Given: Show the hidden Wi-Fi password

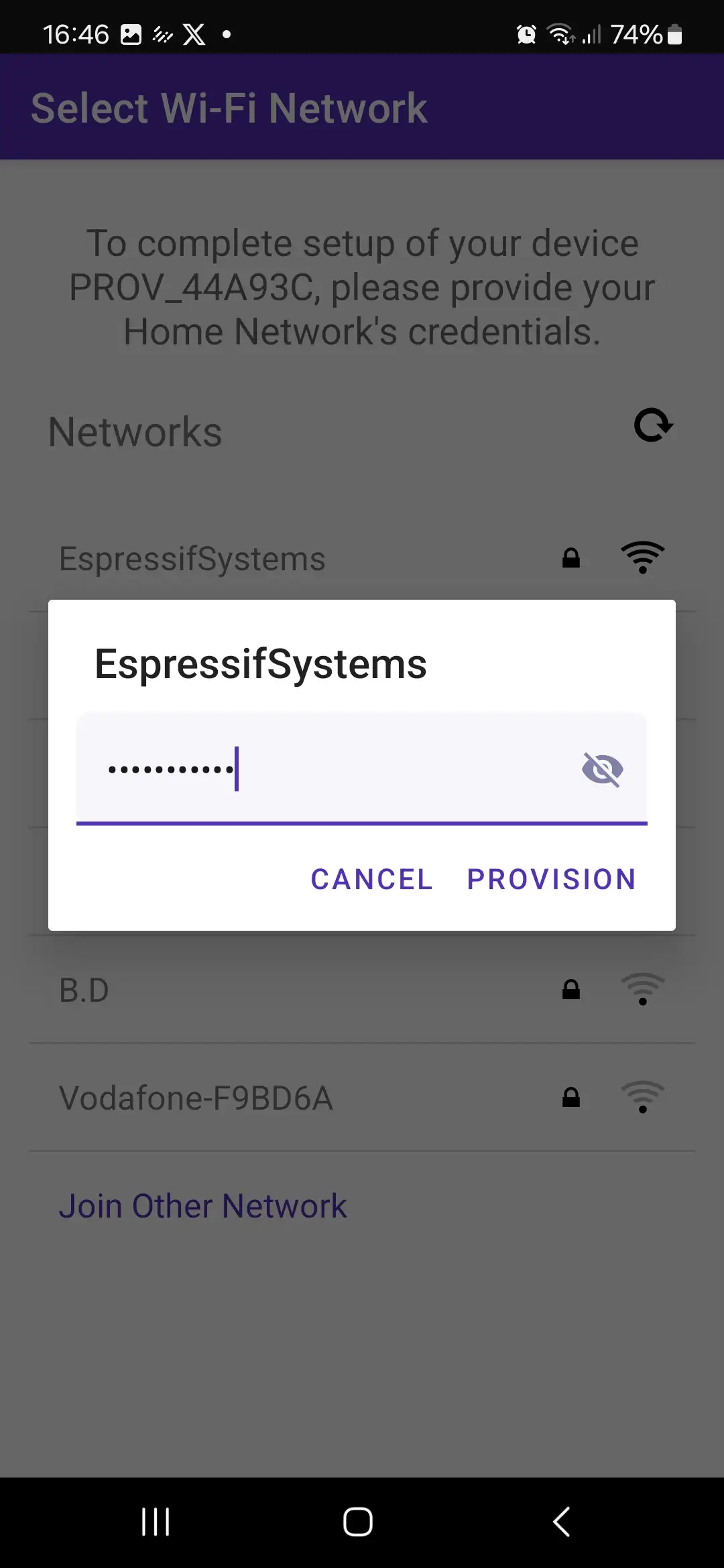Looking at the screenshot, I should 602,769.
